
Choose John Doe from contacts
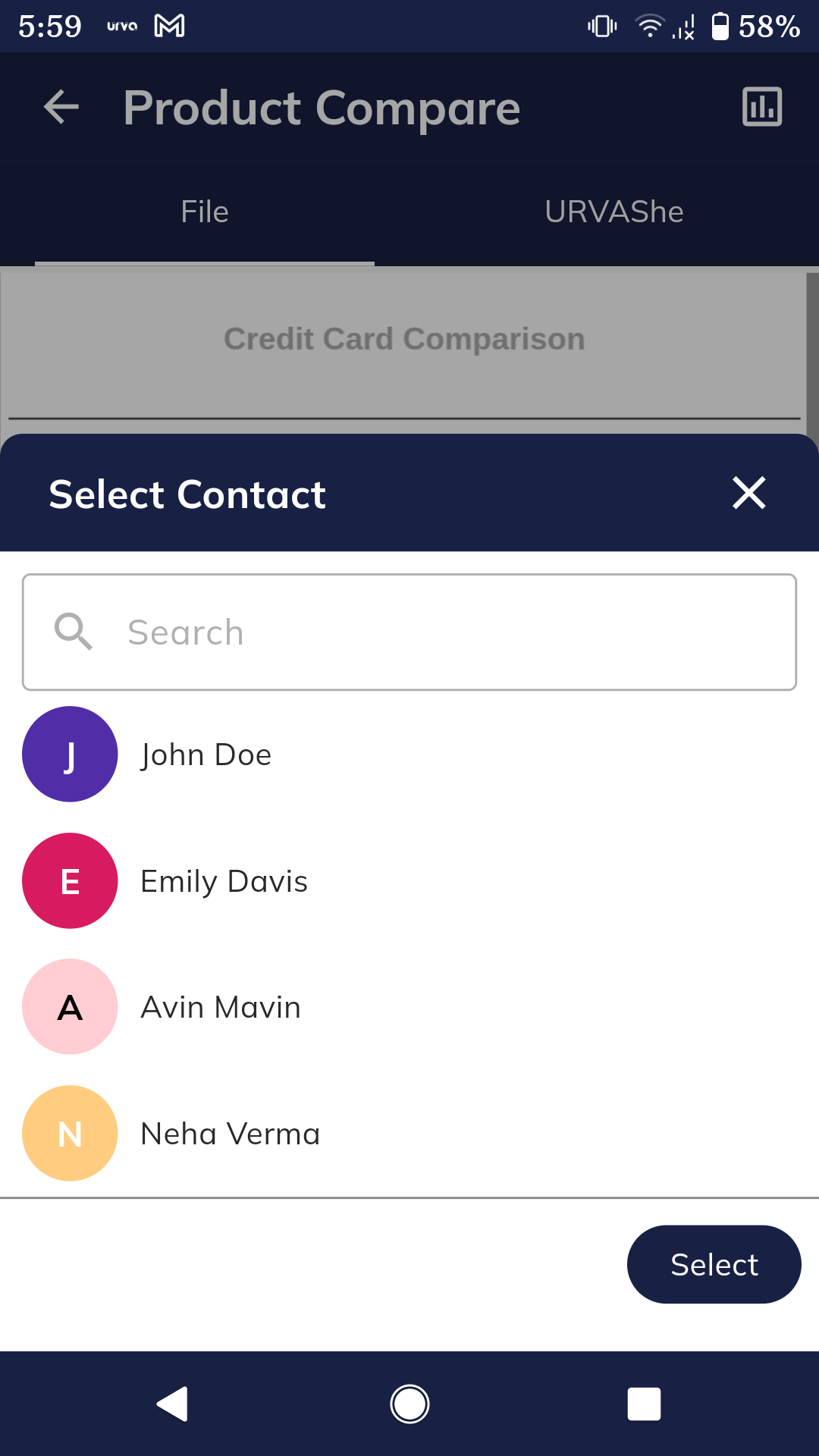pos(409,755)
